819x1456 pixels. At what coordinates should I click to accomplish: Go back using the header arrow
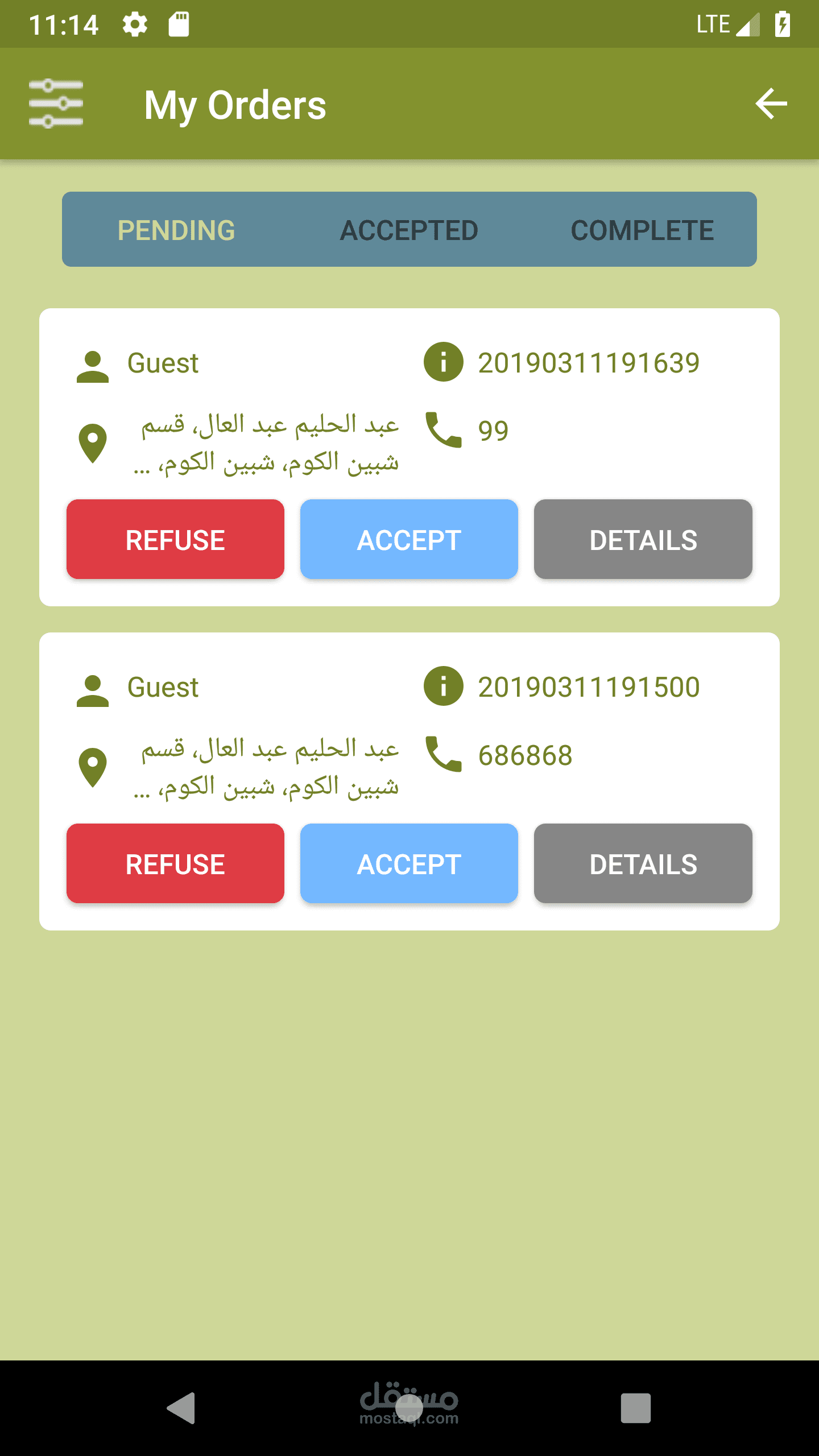pyautogui.click(x=771, y=104)
